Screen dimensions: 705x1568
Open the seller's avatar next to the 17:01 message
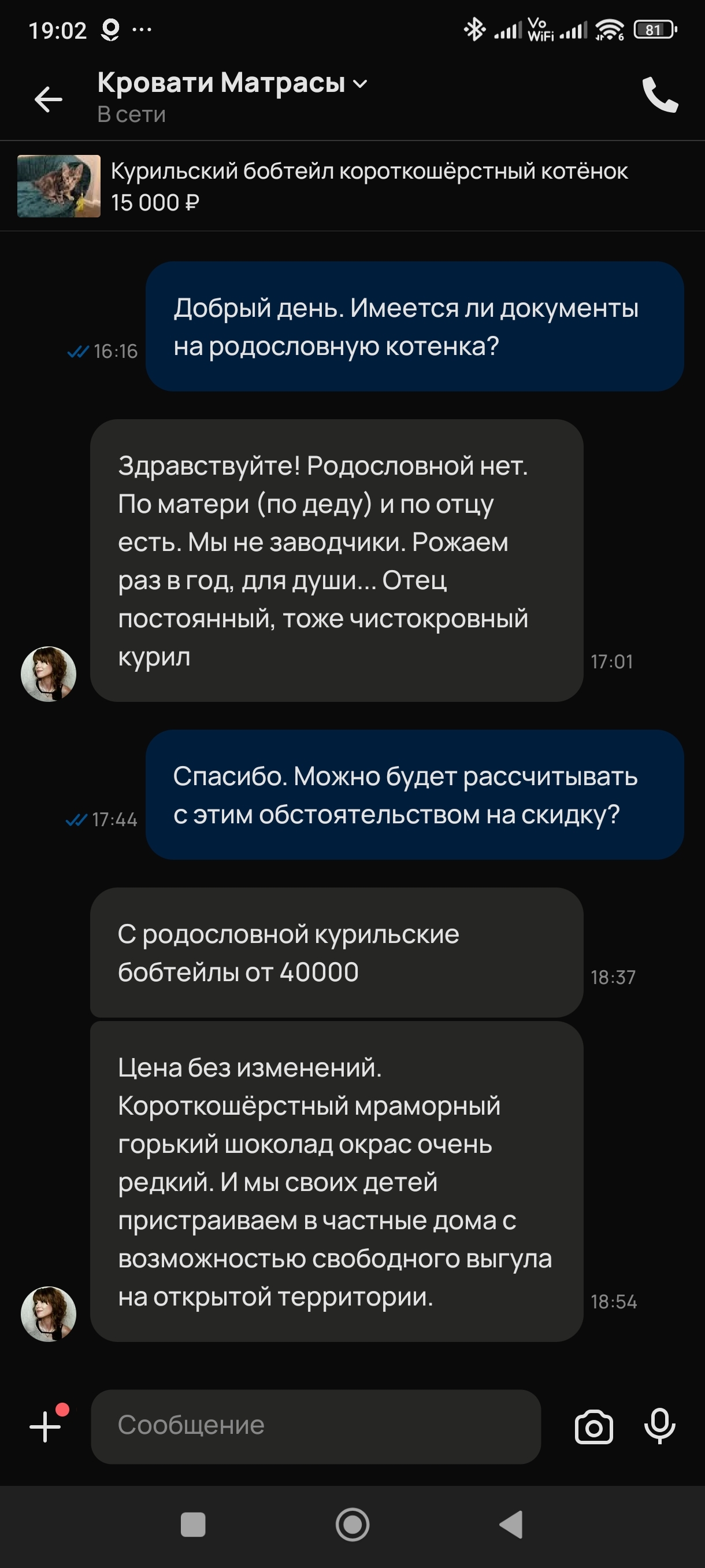[49, 674]
